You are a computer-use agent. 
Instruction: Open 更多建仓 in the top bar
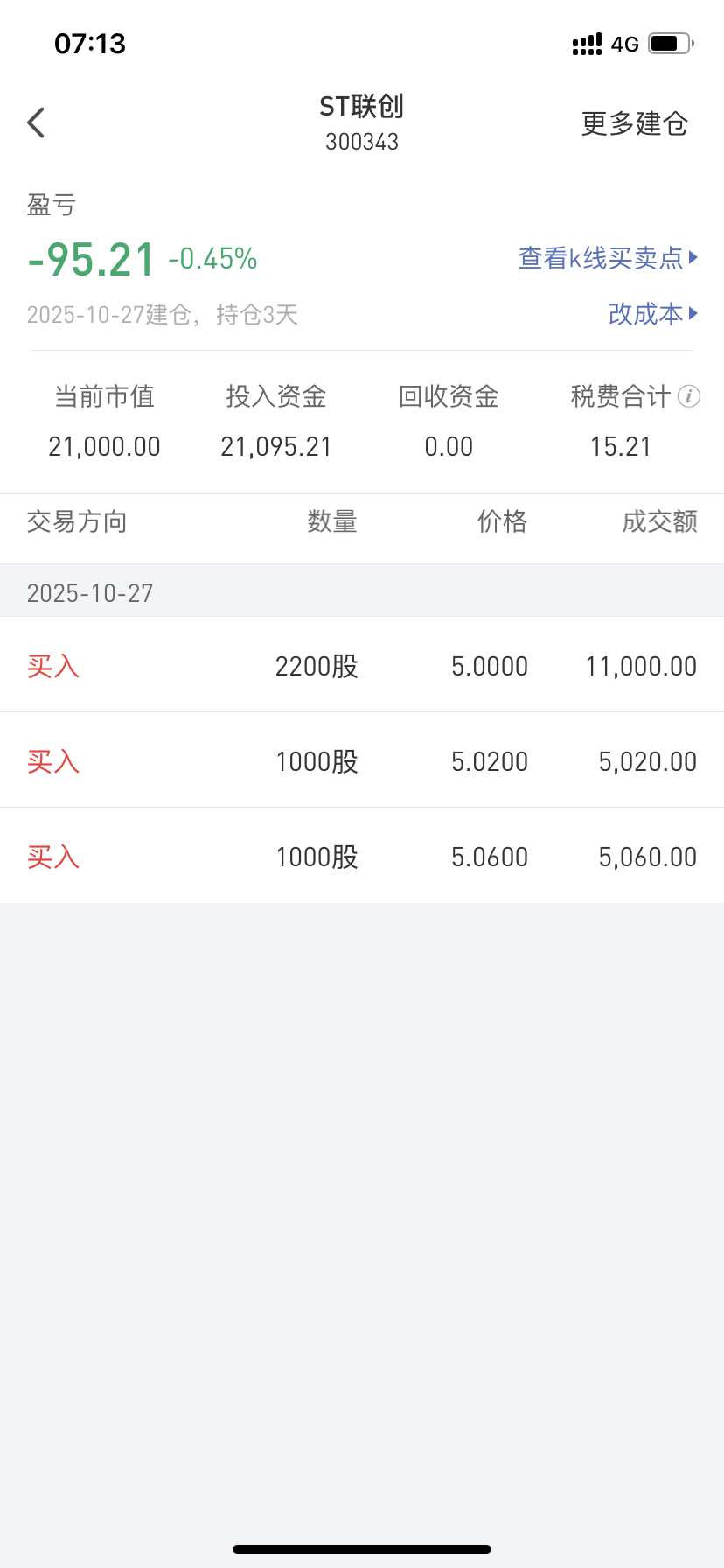[x=635, y=123]
